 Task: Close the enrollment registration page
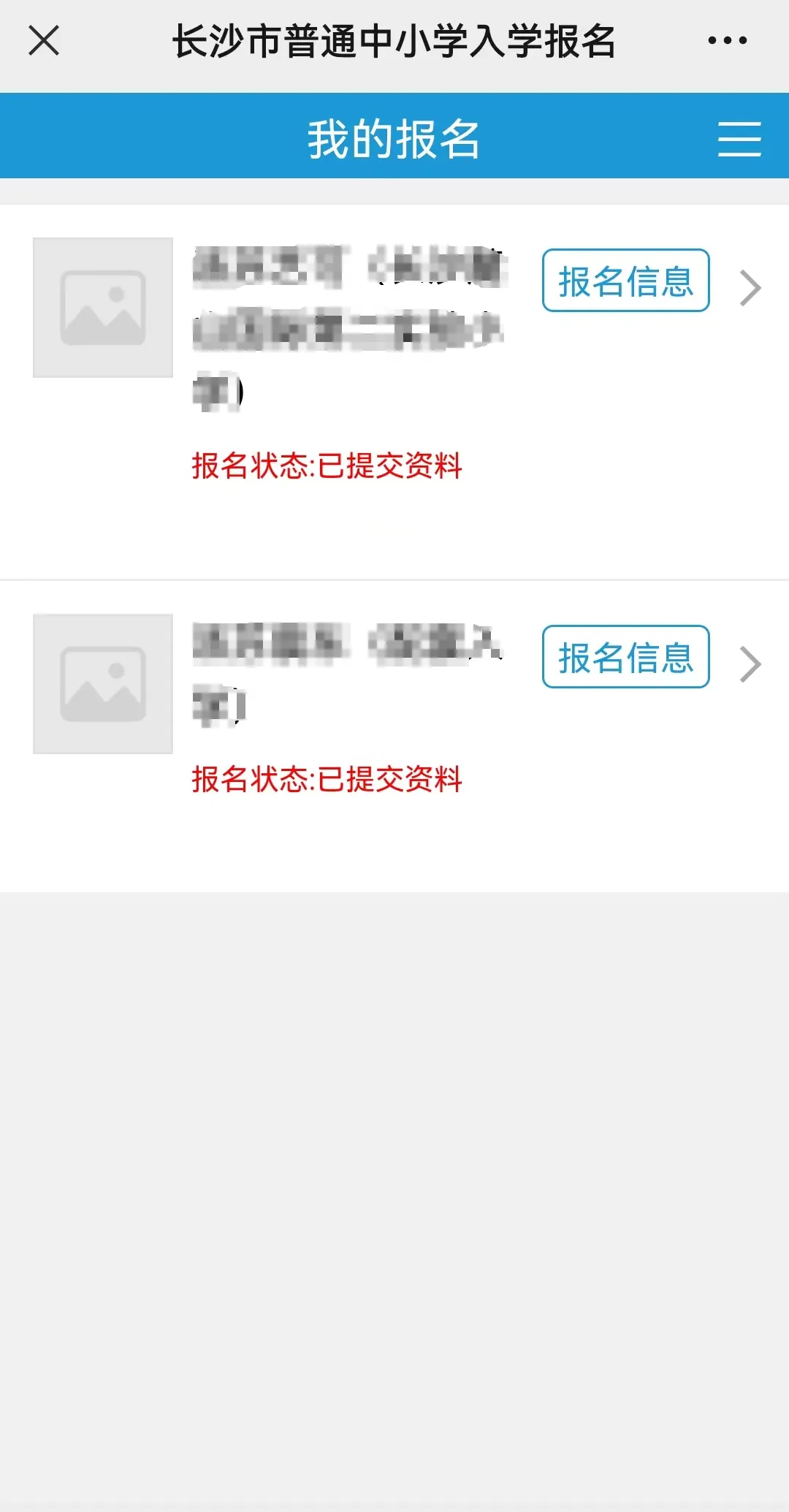44,40
